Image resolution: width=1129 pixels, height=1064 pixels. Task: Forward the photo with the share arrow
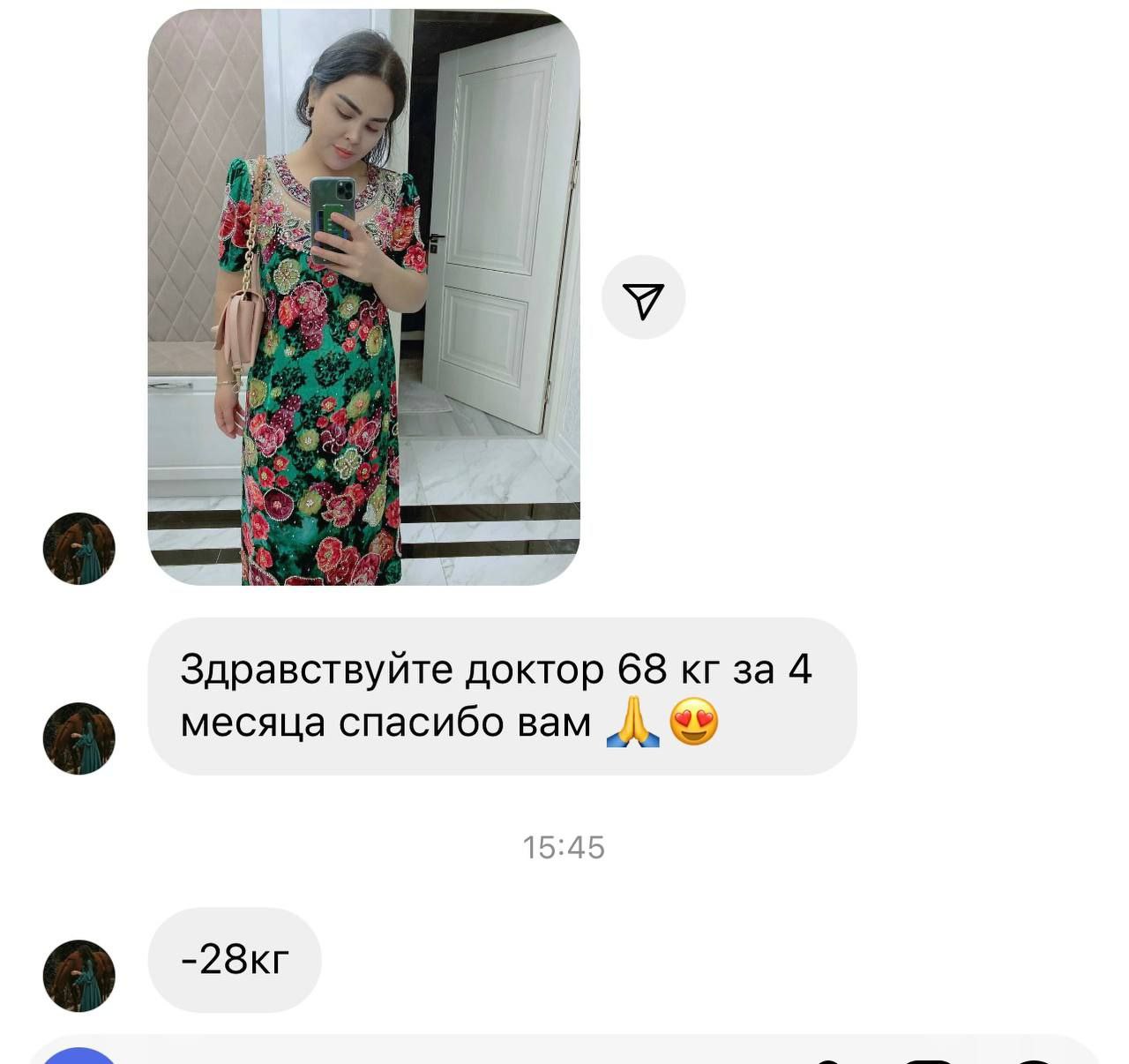click(x=643, y=299)
